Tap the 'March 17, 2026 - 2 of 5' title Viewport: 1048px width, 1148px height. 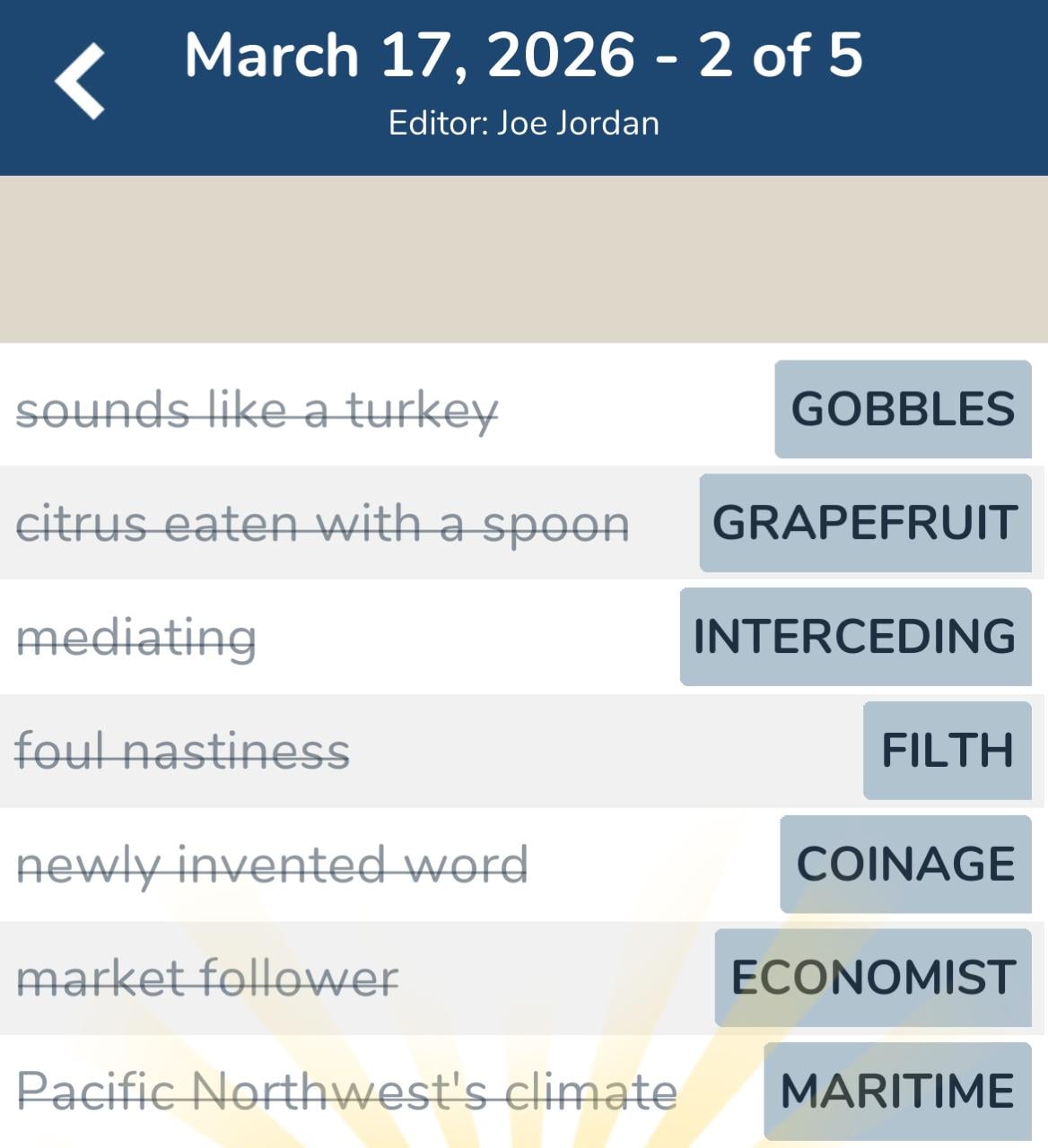tap(524, 56)
